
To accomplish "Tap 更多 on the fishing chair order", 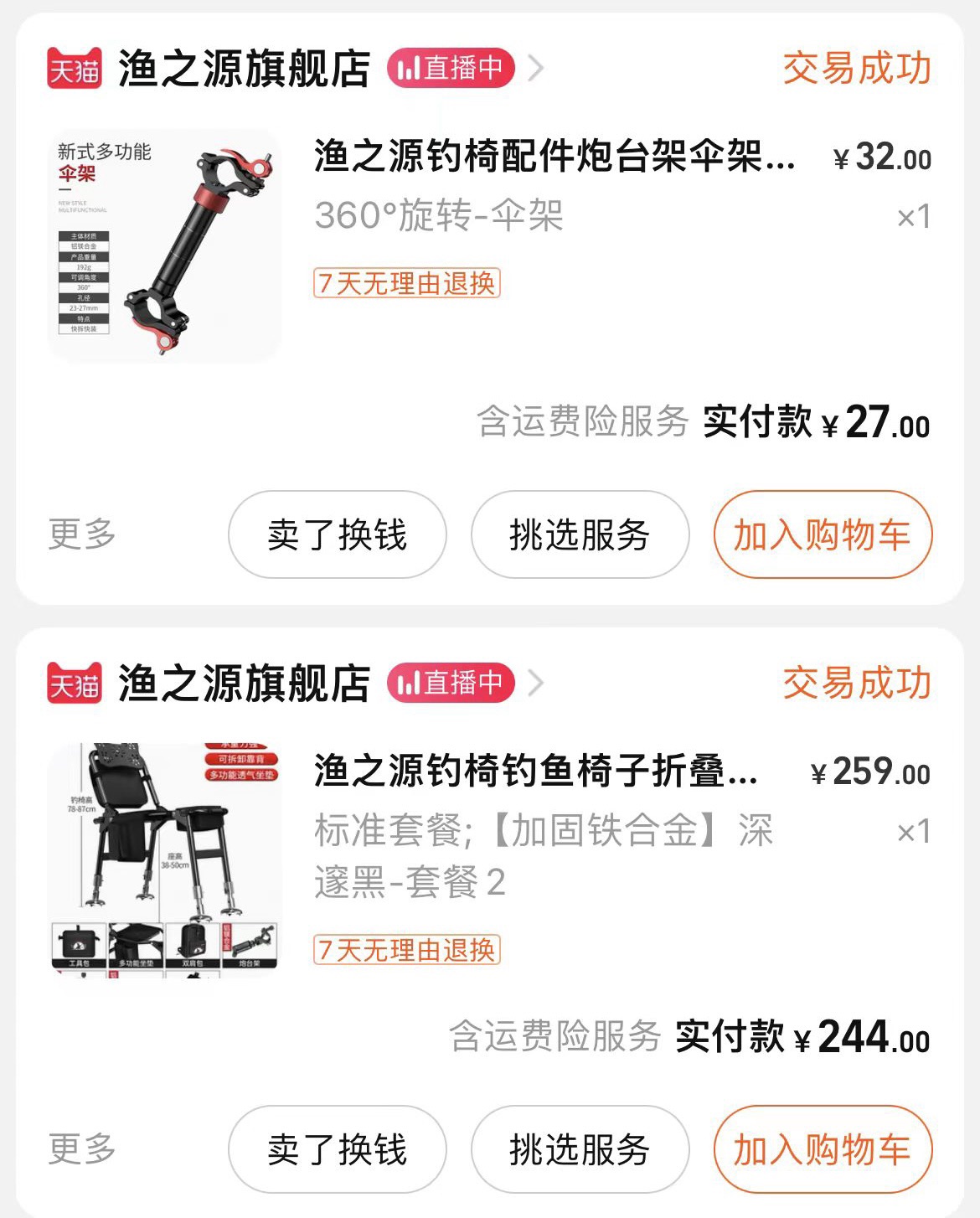I will pos(82,1149).
